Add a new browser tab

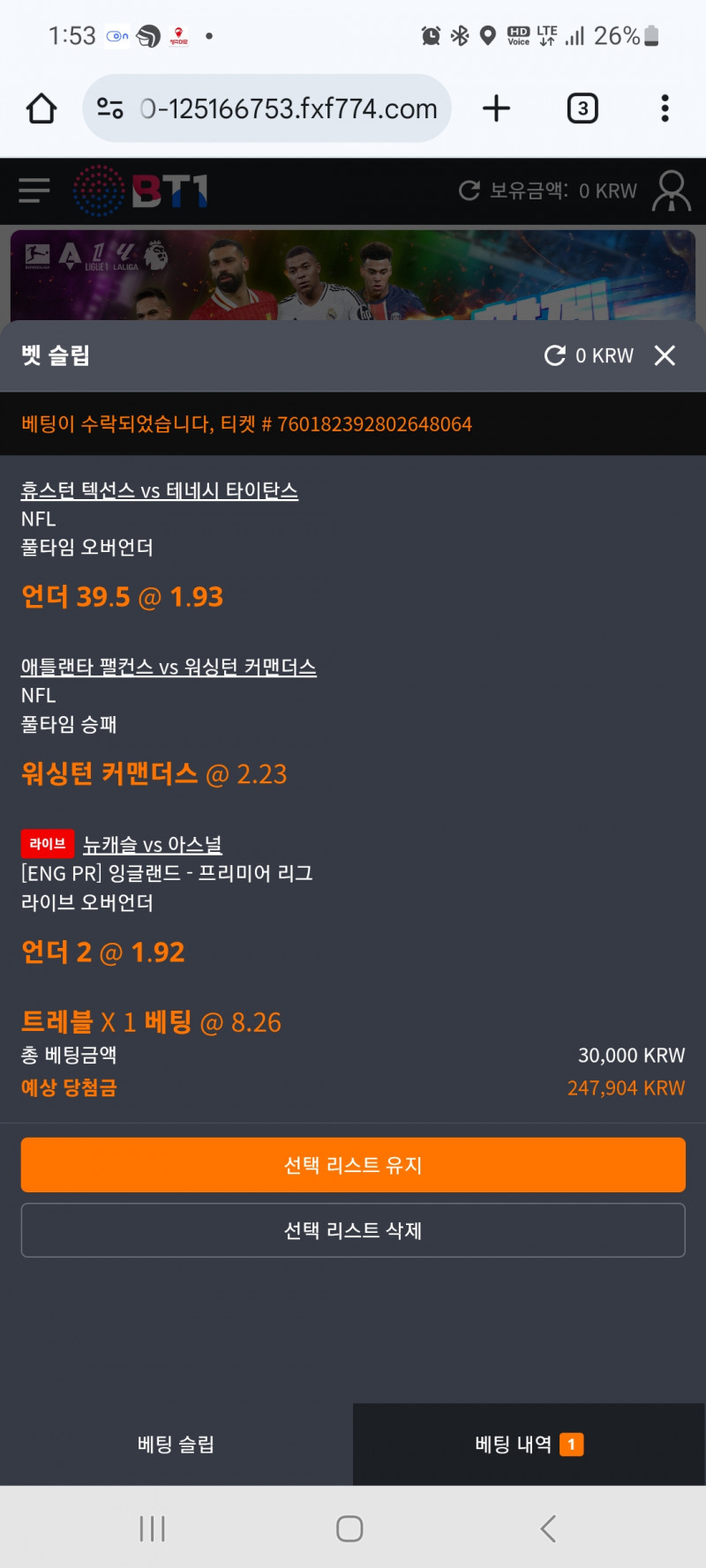point(497,108)
